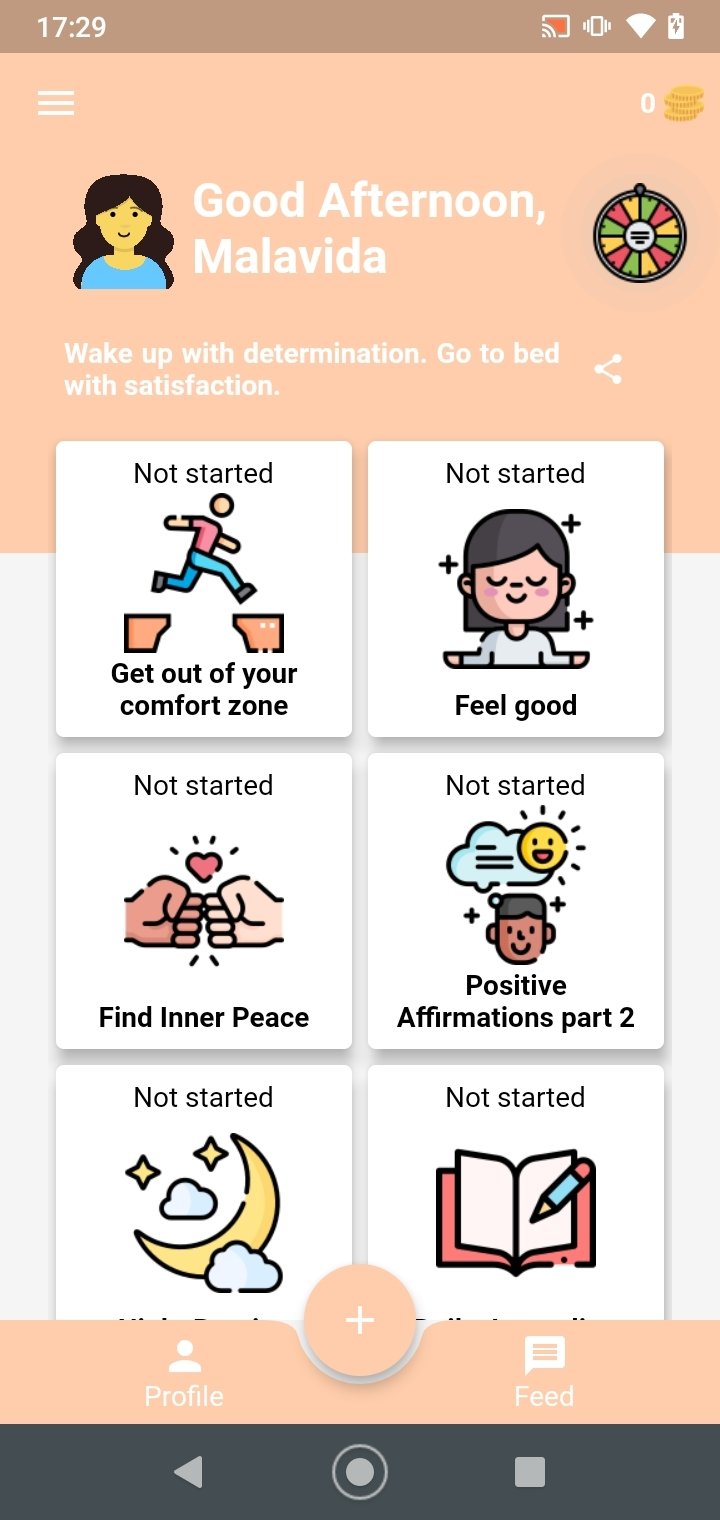
Task: Spin the colorful prize wheel
Action: (638, 236)
